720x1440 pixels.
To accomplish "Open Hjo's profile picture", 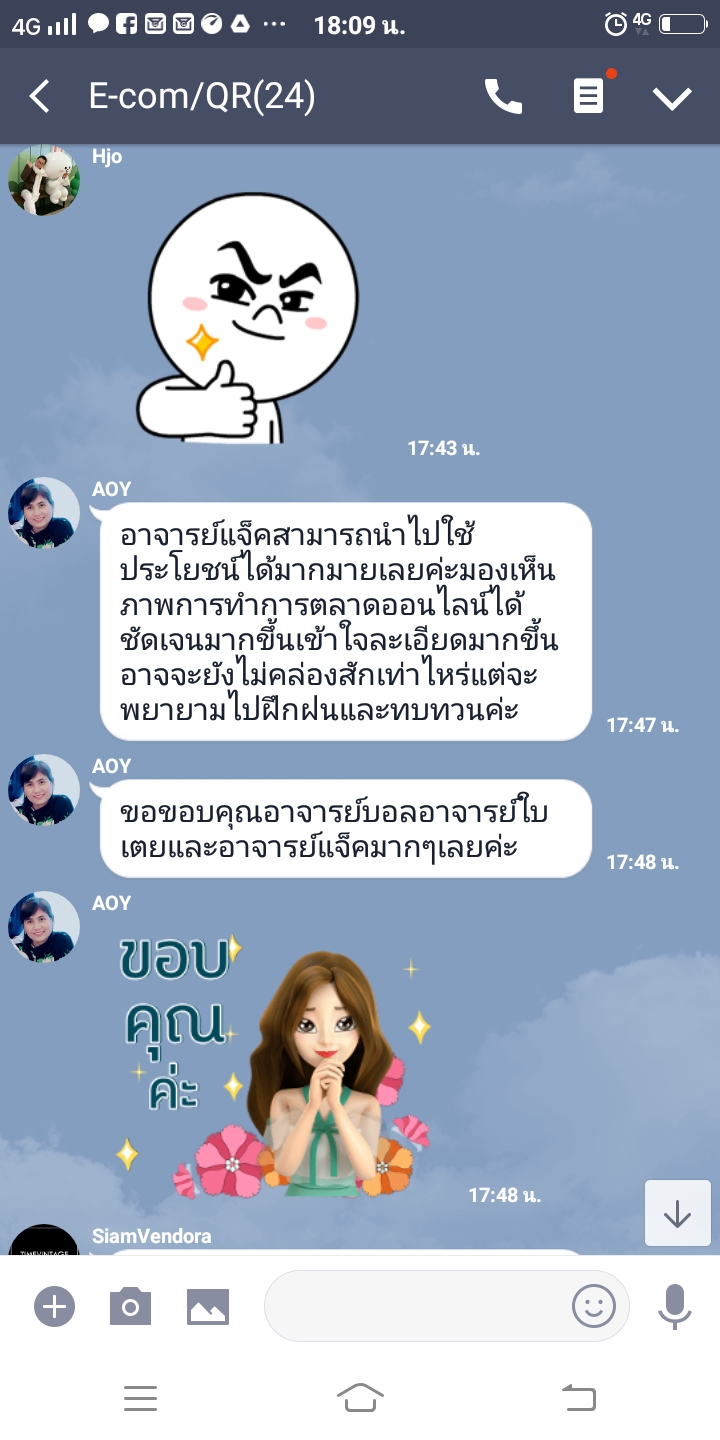I will point(44,180).
